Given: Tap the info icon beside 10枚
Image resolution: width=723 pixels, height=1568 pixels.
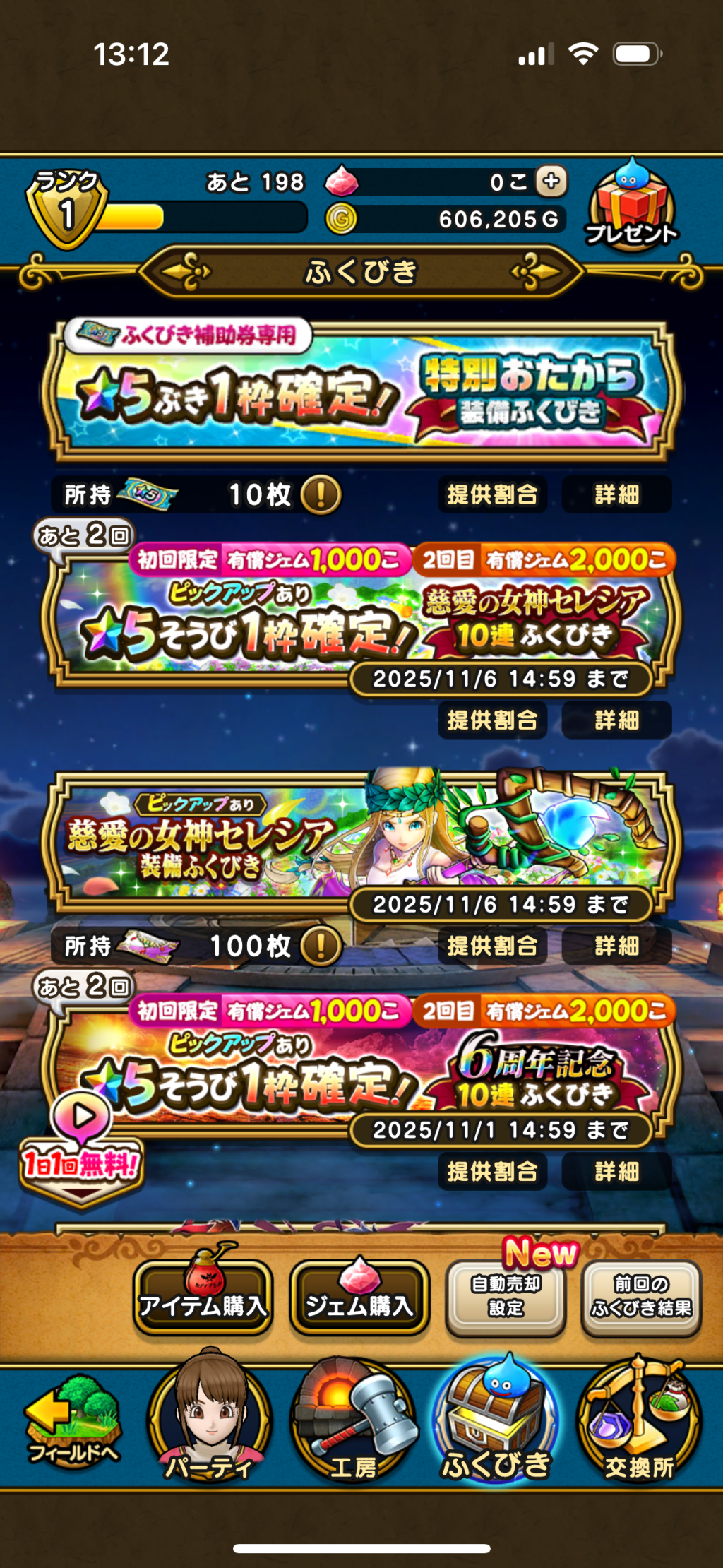Looking at the screenshot, I should click(321, 494).
